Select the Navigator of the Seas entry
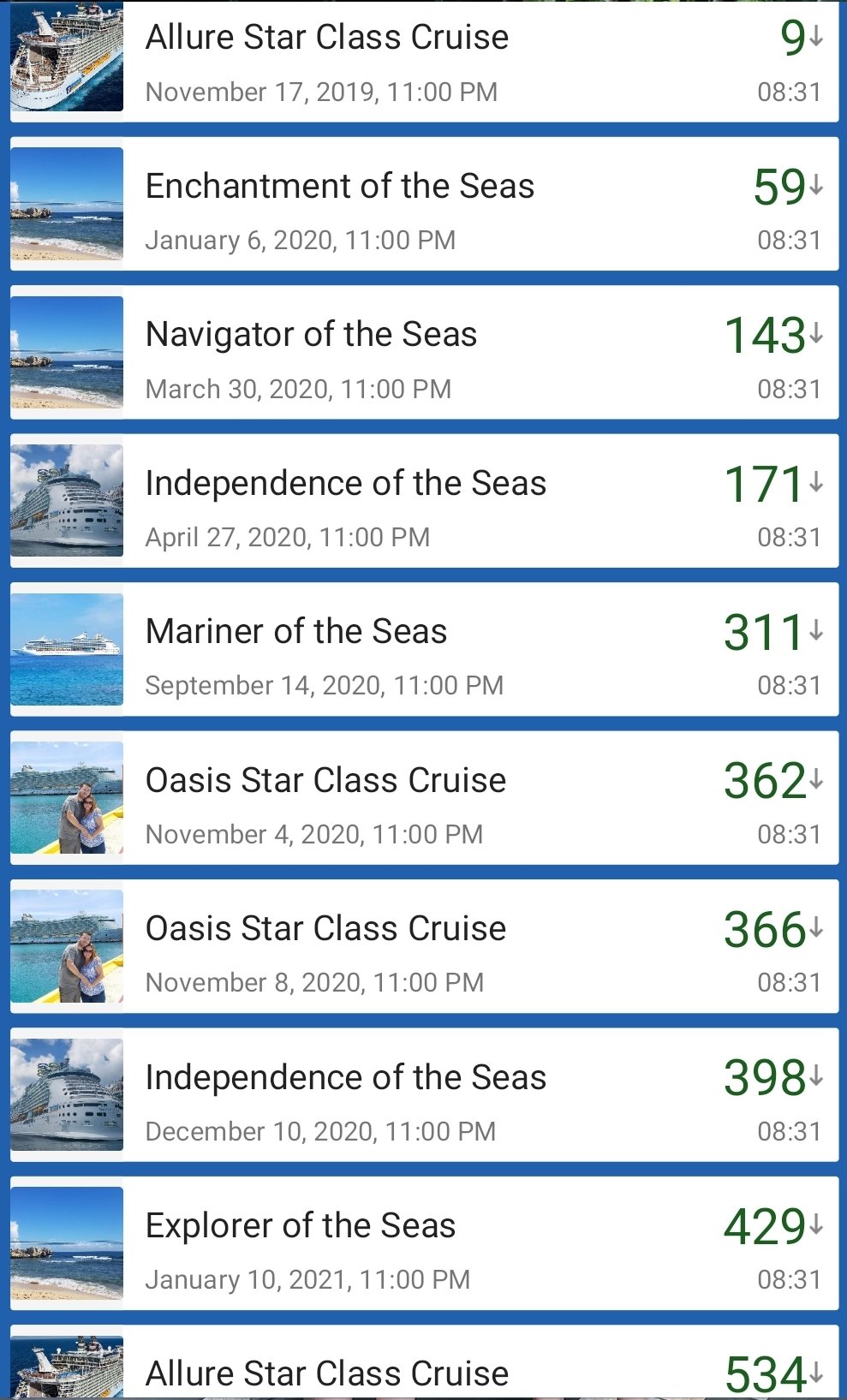Screen dimensions: 847x1400 point(424,352)
